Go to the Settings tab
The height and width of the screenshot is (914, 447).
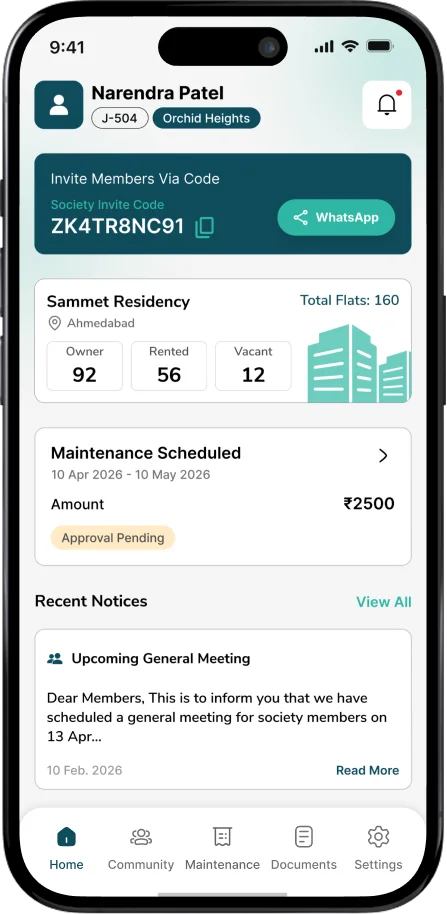point(378,848)
